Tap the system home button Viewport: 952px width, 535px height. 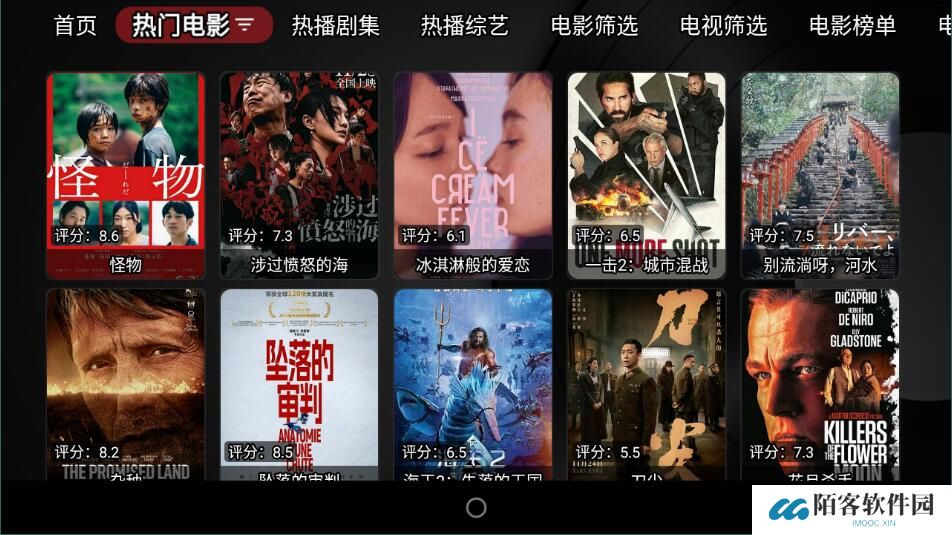pyautogui.click(x=476, y=508)
